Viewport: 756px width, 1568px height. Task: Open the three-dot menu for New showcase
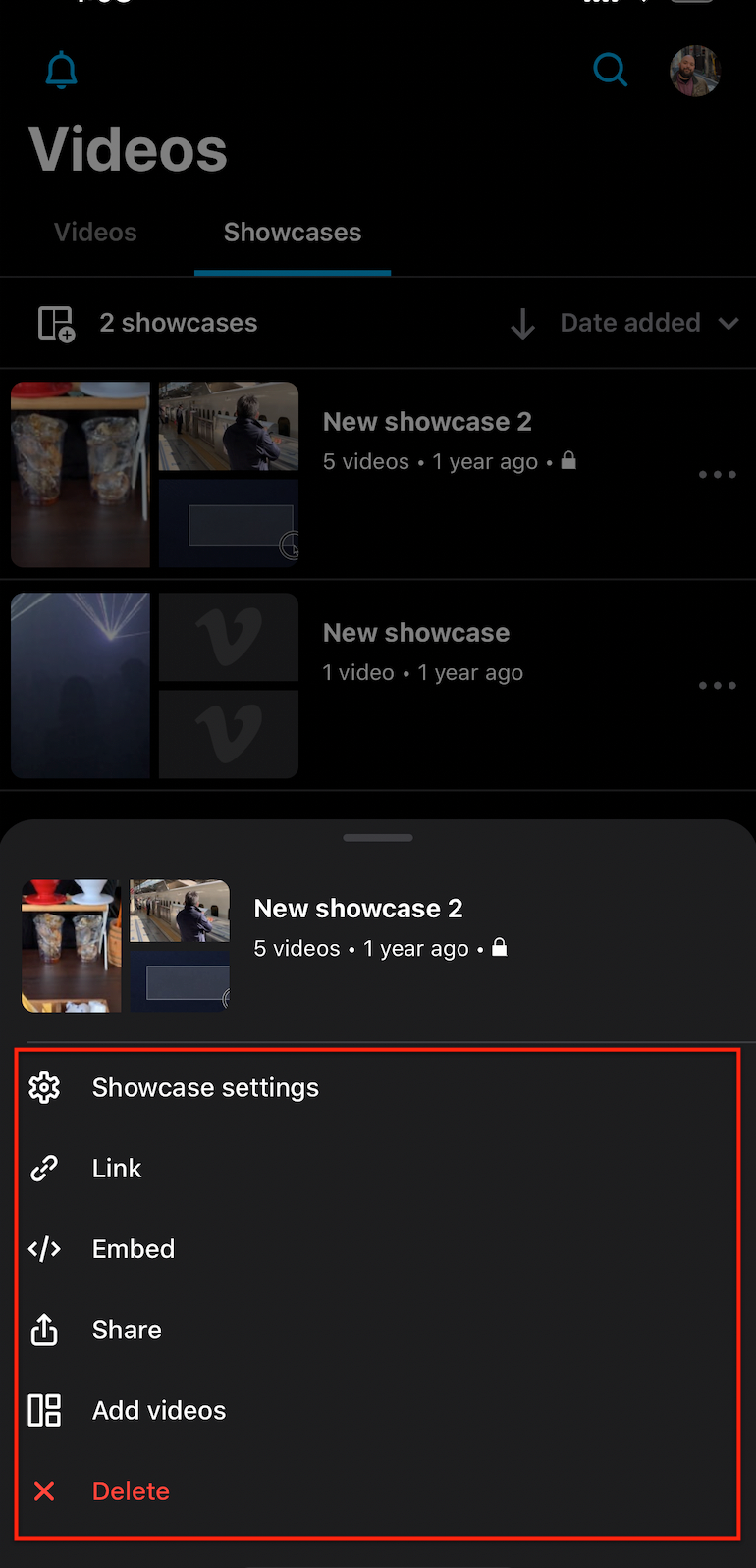coord(717,685)
